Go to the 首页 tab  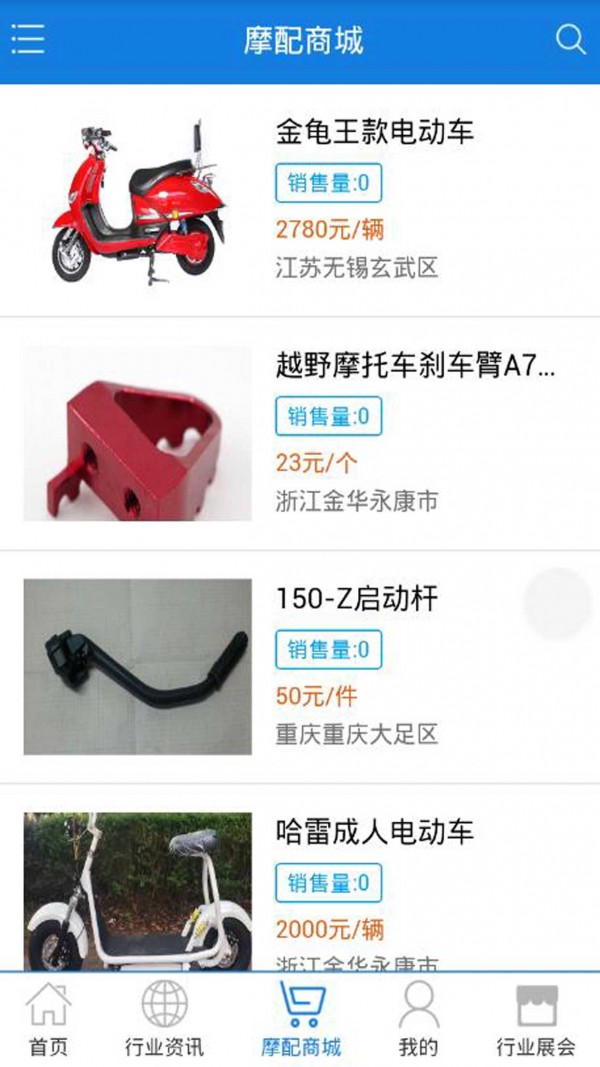tap(48, 1020)
